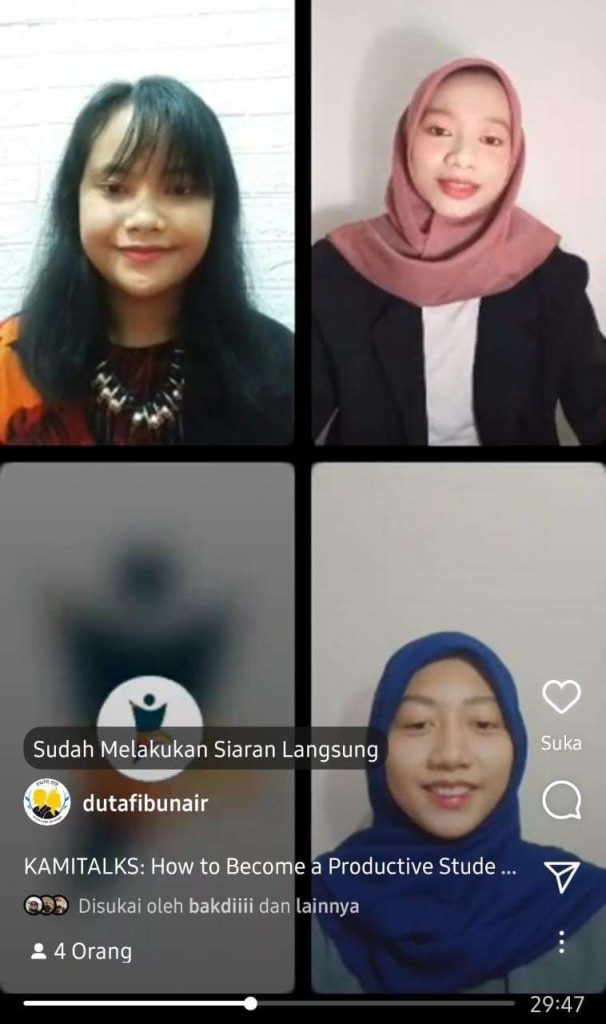Seek on the video progress bar
The image size is (606, 1024).
[x=269, y=1003]
